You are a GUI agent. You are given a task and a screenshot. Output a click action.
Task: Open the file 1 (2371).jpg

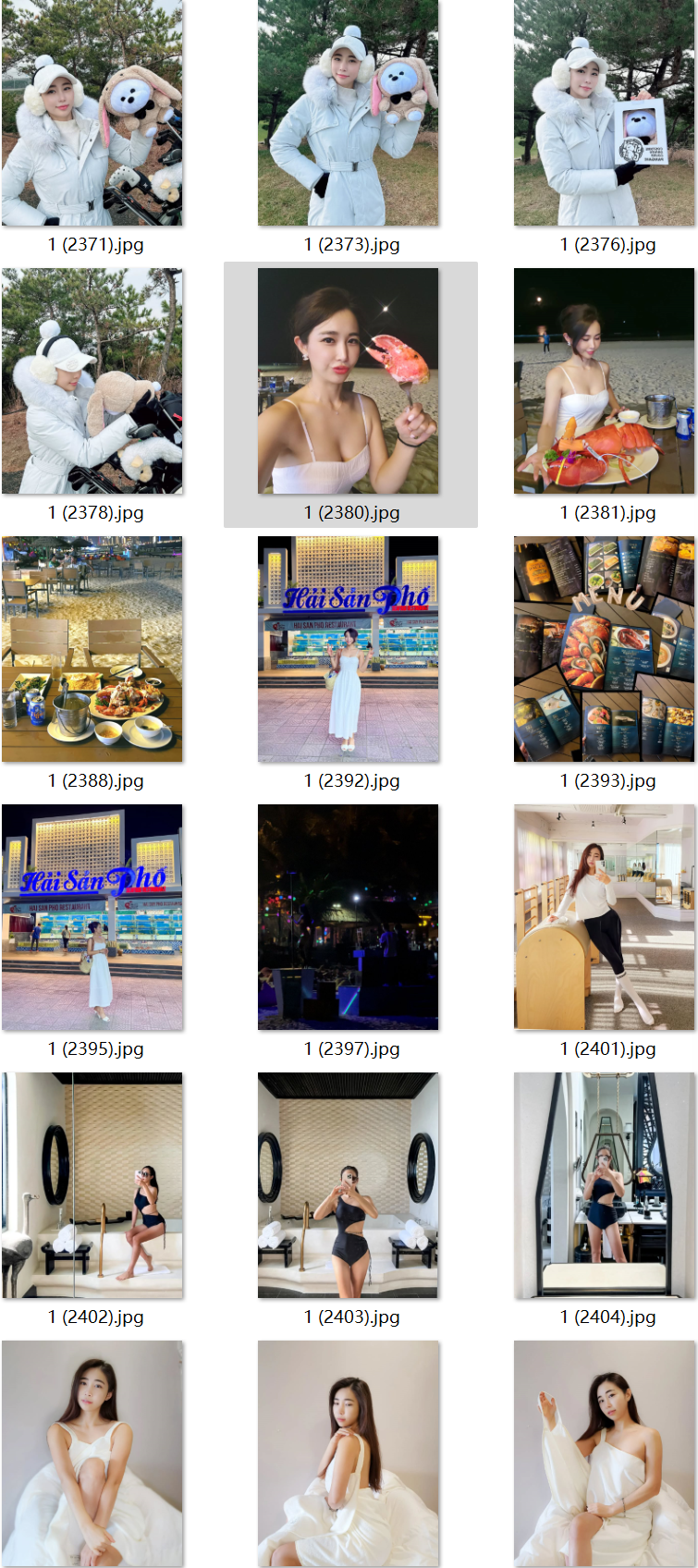(92, 114)
